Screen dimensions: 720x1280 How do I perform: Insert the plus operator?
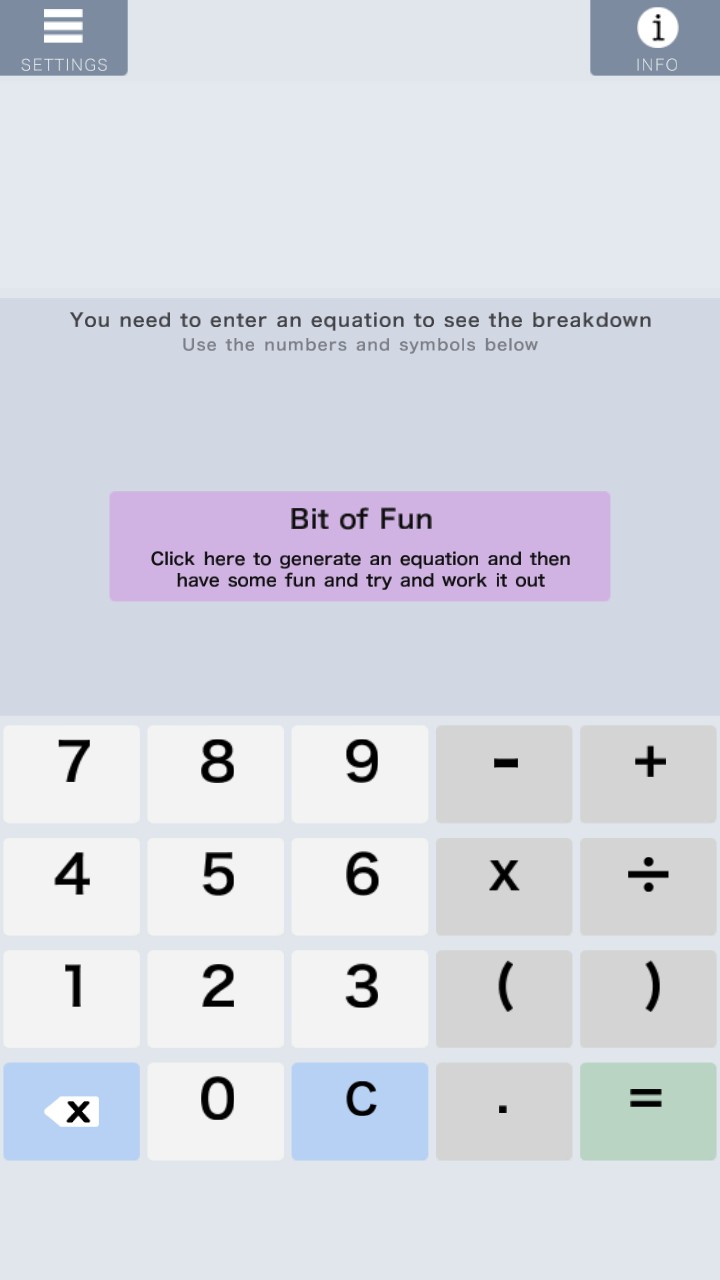[x=648, y=774]
